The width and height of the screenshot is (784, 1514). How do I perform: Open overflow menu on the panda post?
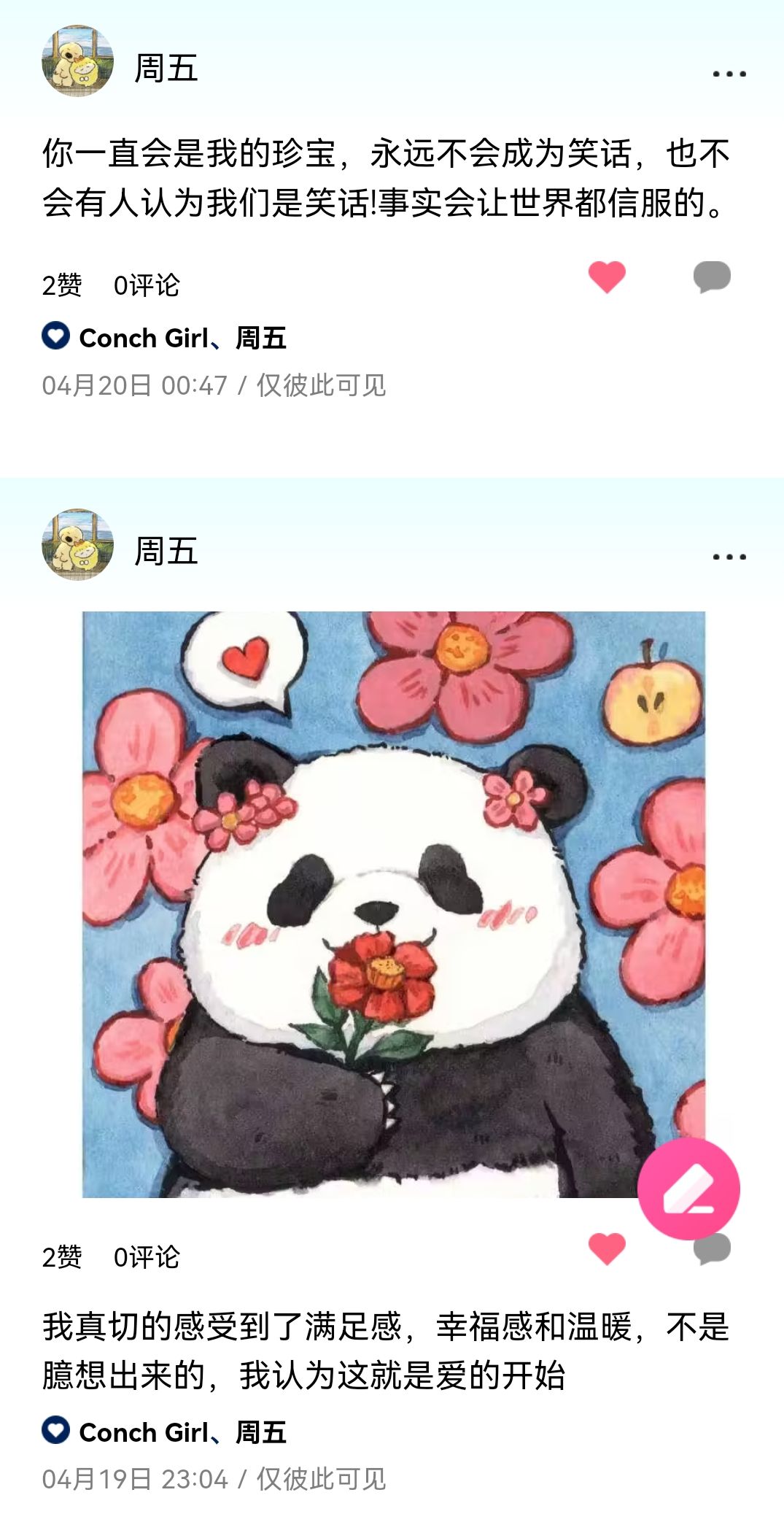click(729, 557)
